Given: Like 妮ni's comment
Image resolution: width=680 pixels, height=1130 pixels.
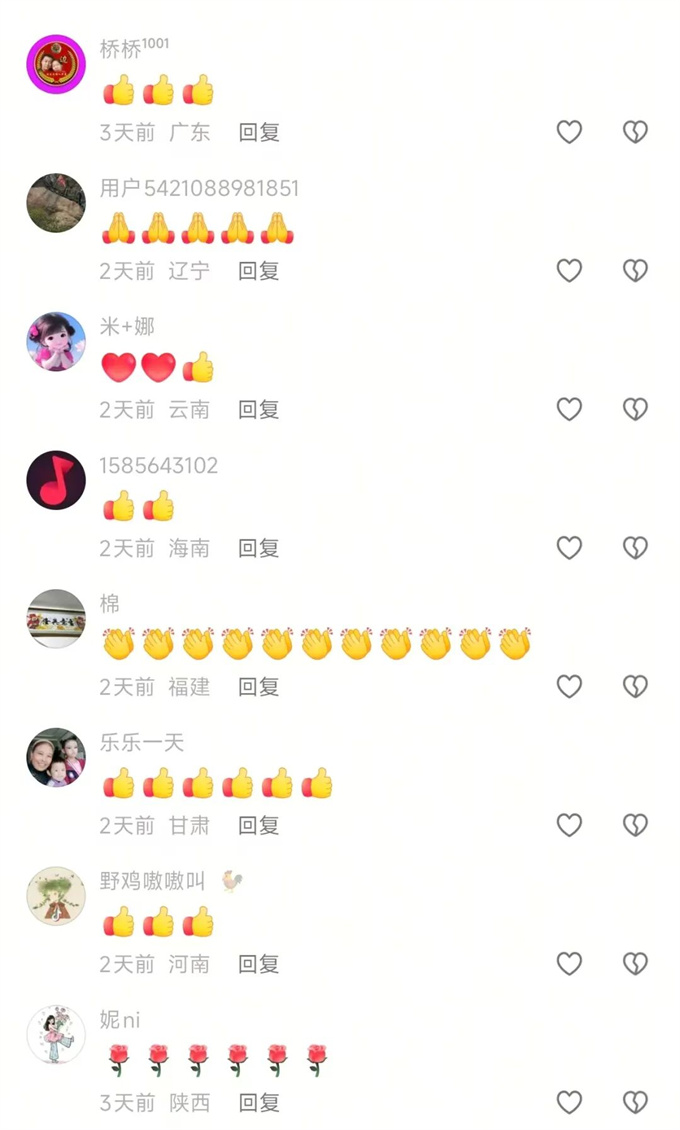Looking at the screenshot, I should [x=569, y=1102].
